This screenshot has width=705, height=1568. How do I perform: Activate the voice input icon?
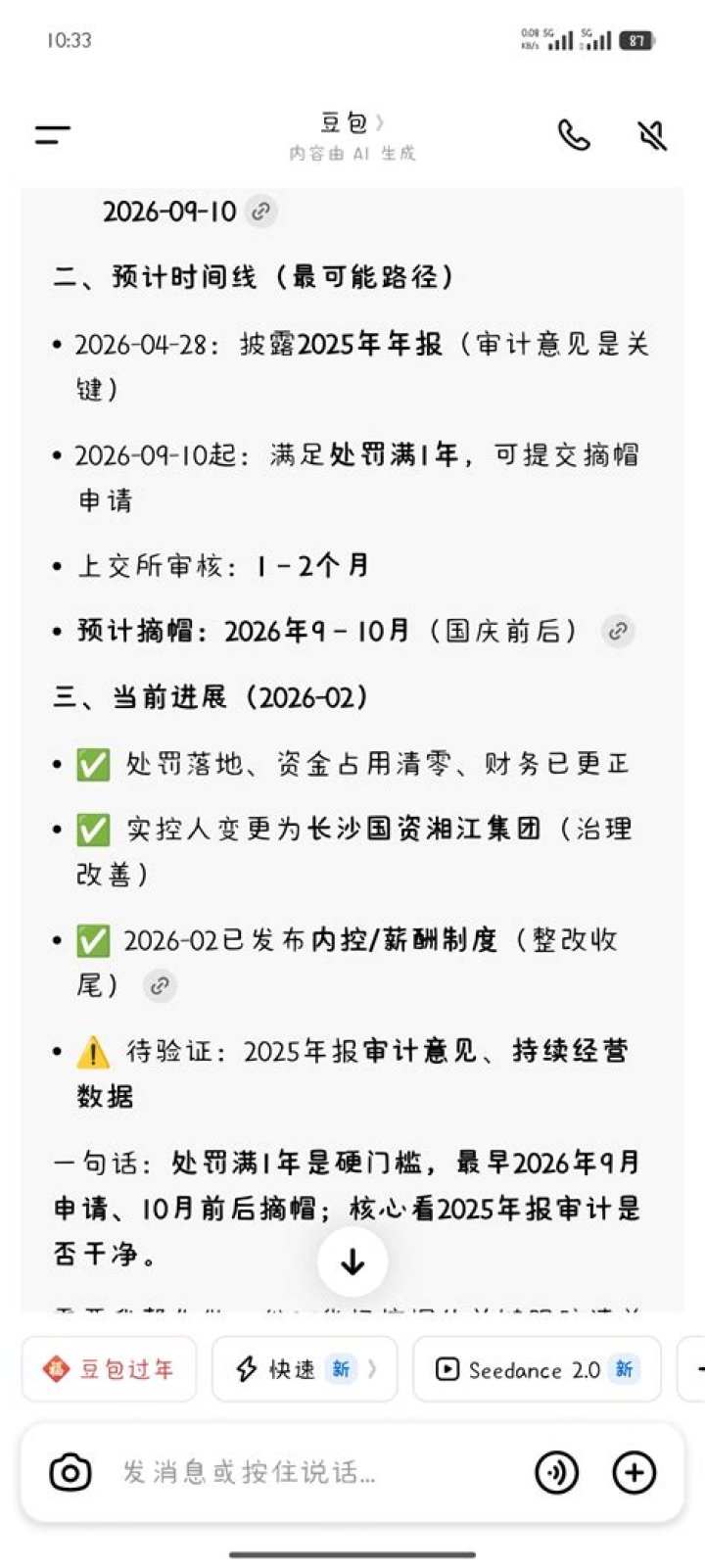[556, 1472]
